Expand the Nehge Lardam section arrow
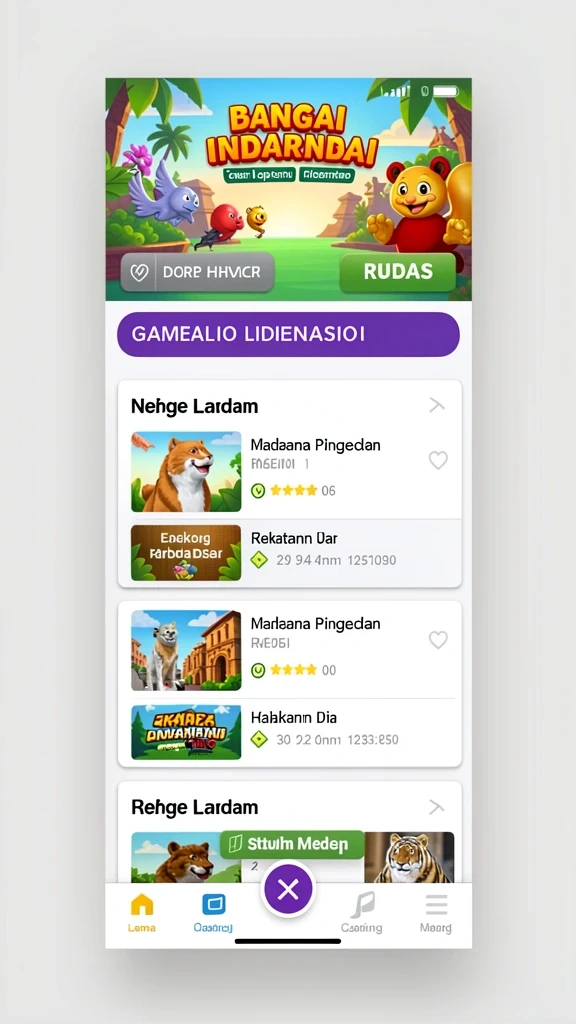The height and width of the screenshot is (1024, 576). [x=437, y=406]
